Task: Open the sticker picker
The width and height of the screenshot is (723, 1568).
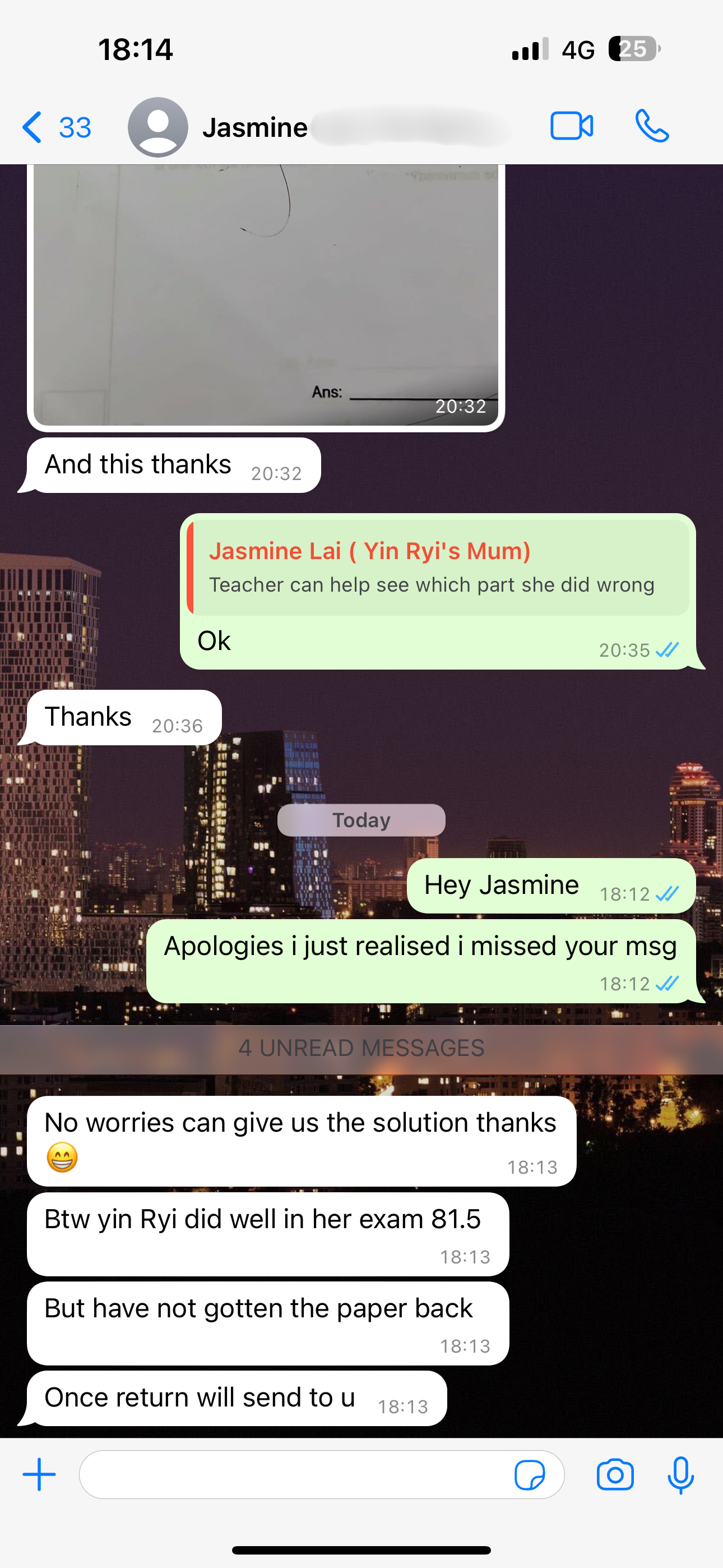Action: point(530,1475)
